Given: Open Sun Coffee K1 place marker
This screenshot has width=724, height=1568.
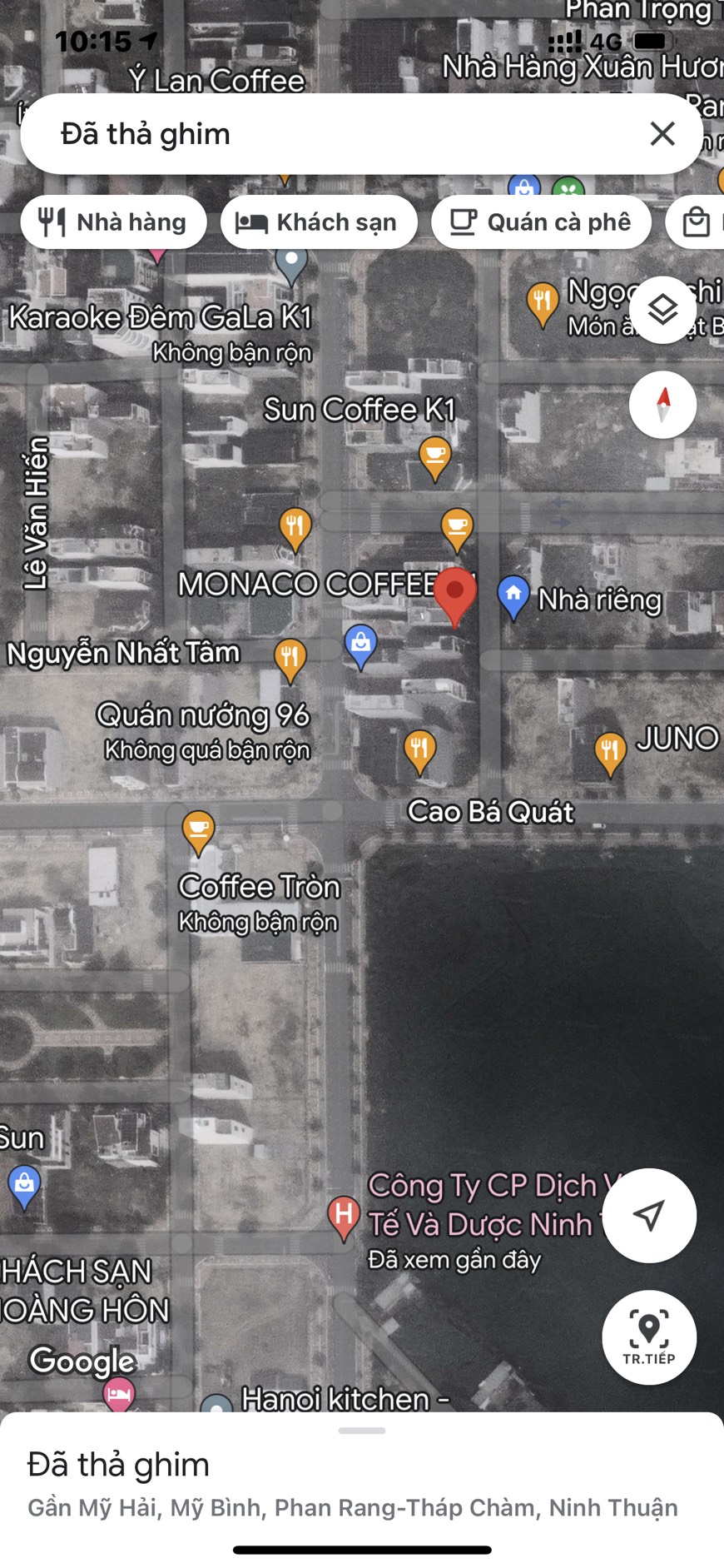Looking at the screenshot, I should click(434, 455).
